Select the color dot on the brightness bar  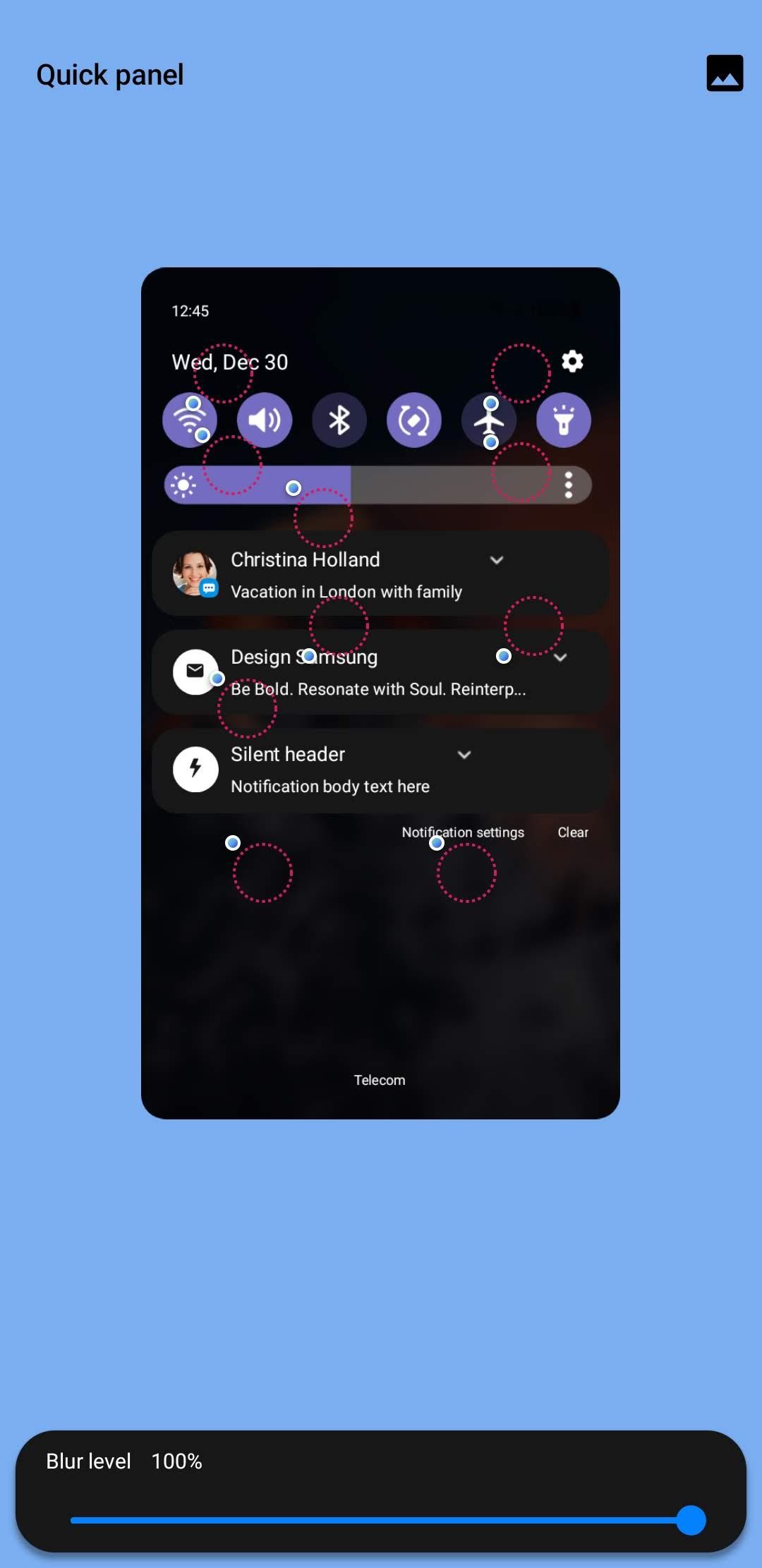pos(294,488)
